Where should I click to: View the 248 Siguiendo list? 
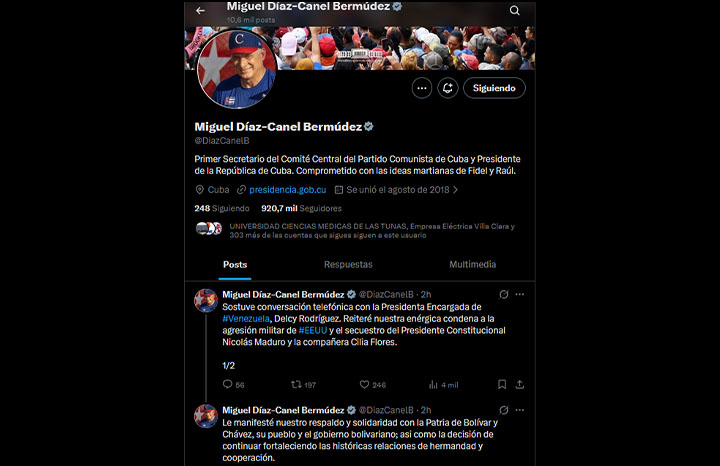pos(219,208)
